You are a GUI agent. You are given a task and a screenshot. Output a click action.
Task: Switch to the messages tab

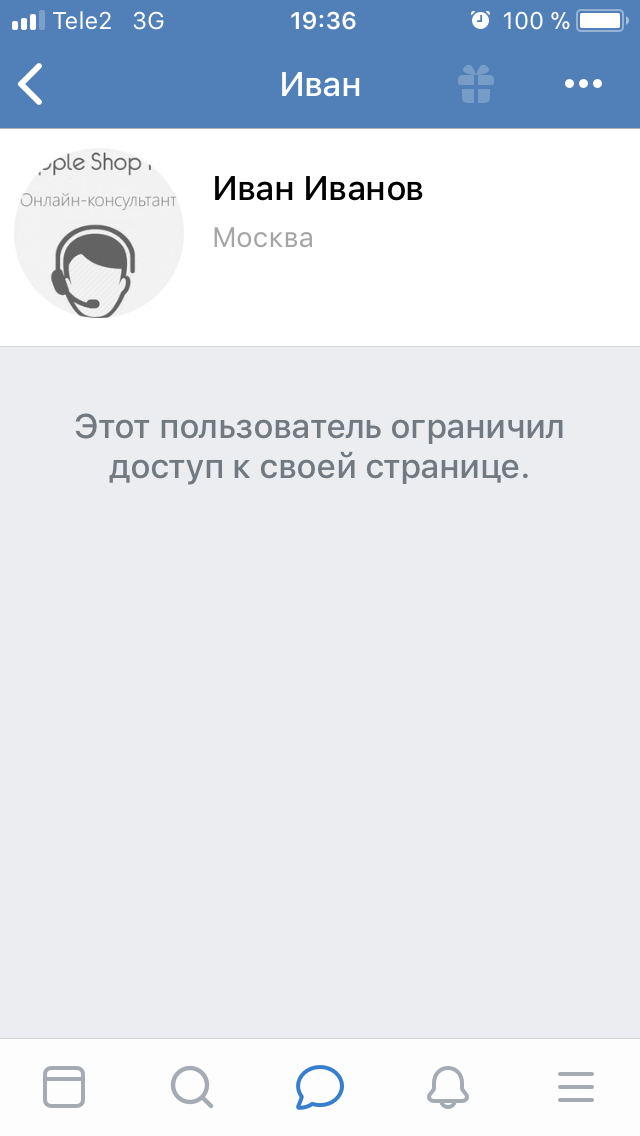(x=320, y=1086)
